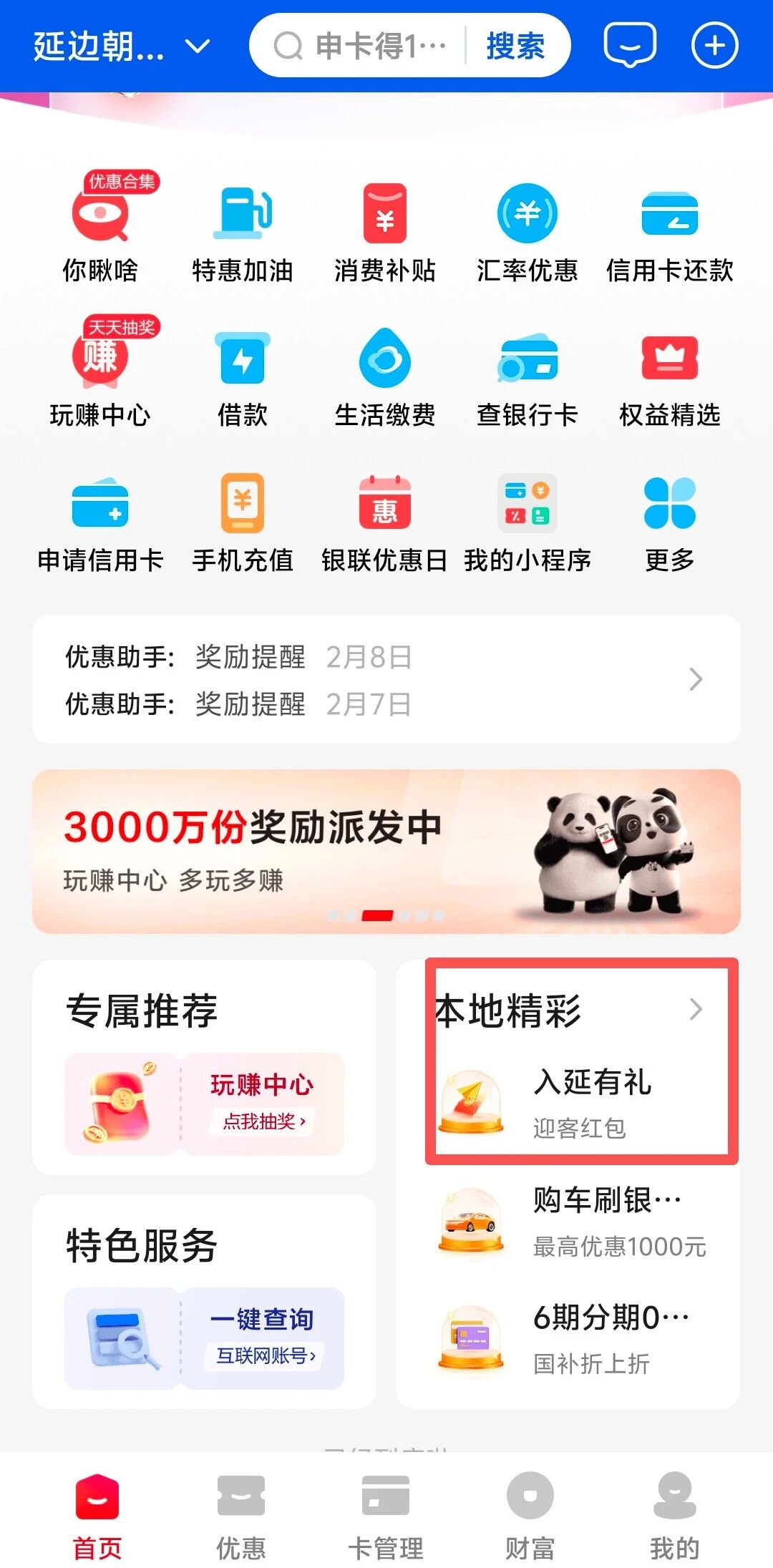The image size is (773, 1568).
Task: Open the plus menu icon
Action: [x=714, y=46]
